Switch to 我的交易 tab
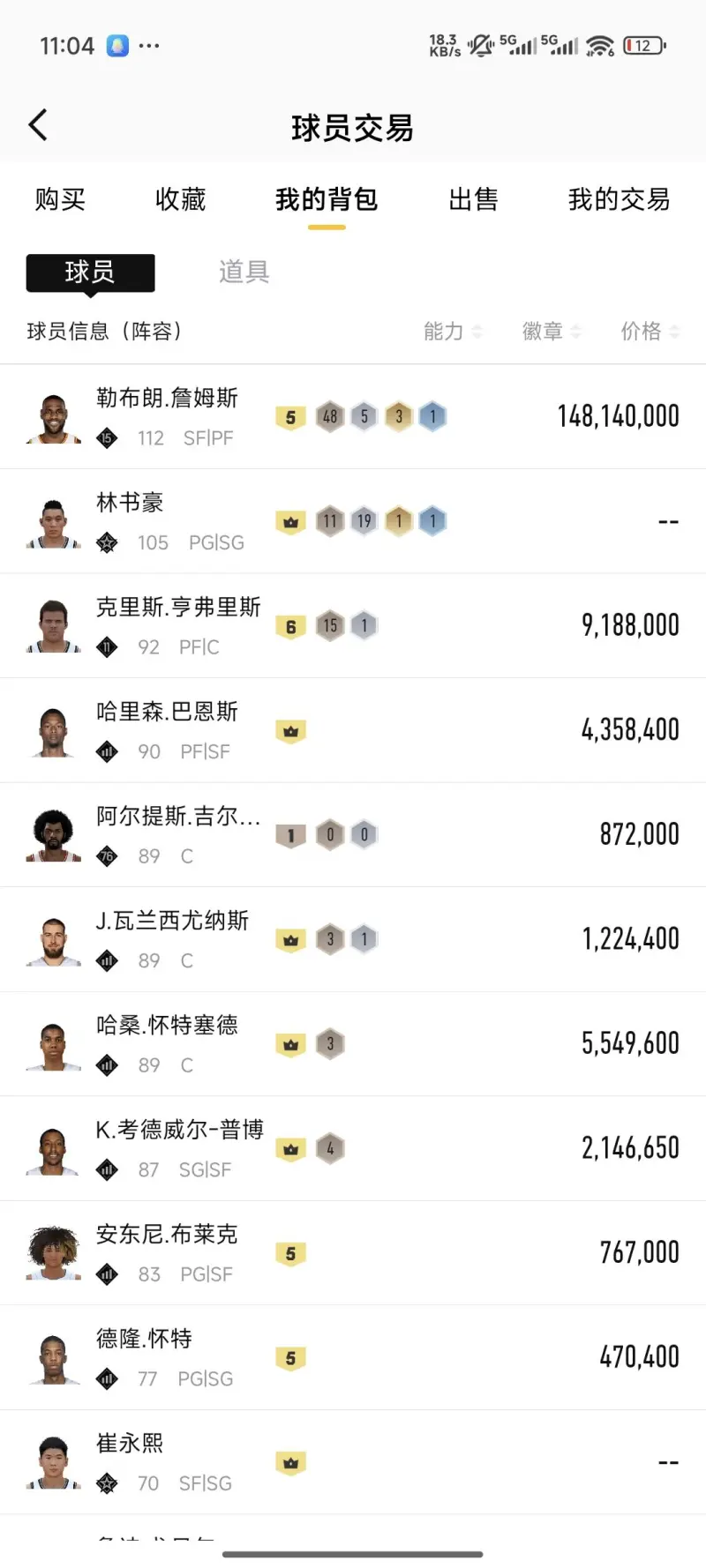Viewport: 706px width, 1568px height. [619, 200]
